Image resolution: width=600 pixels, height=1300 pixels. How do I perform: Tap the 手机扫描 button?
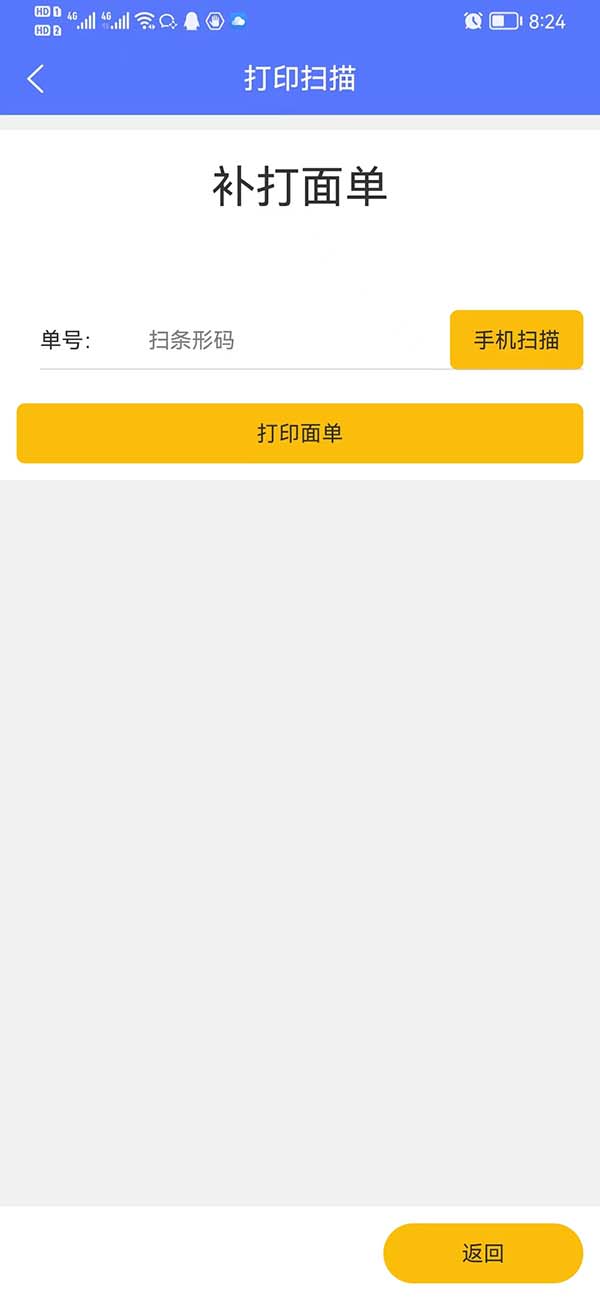coord(516,340)
